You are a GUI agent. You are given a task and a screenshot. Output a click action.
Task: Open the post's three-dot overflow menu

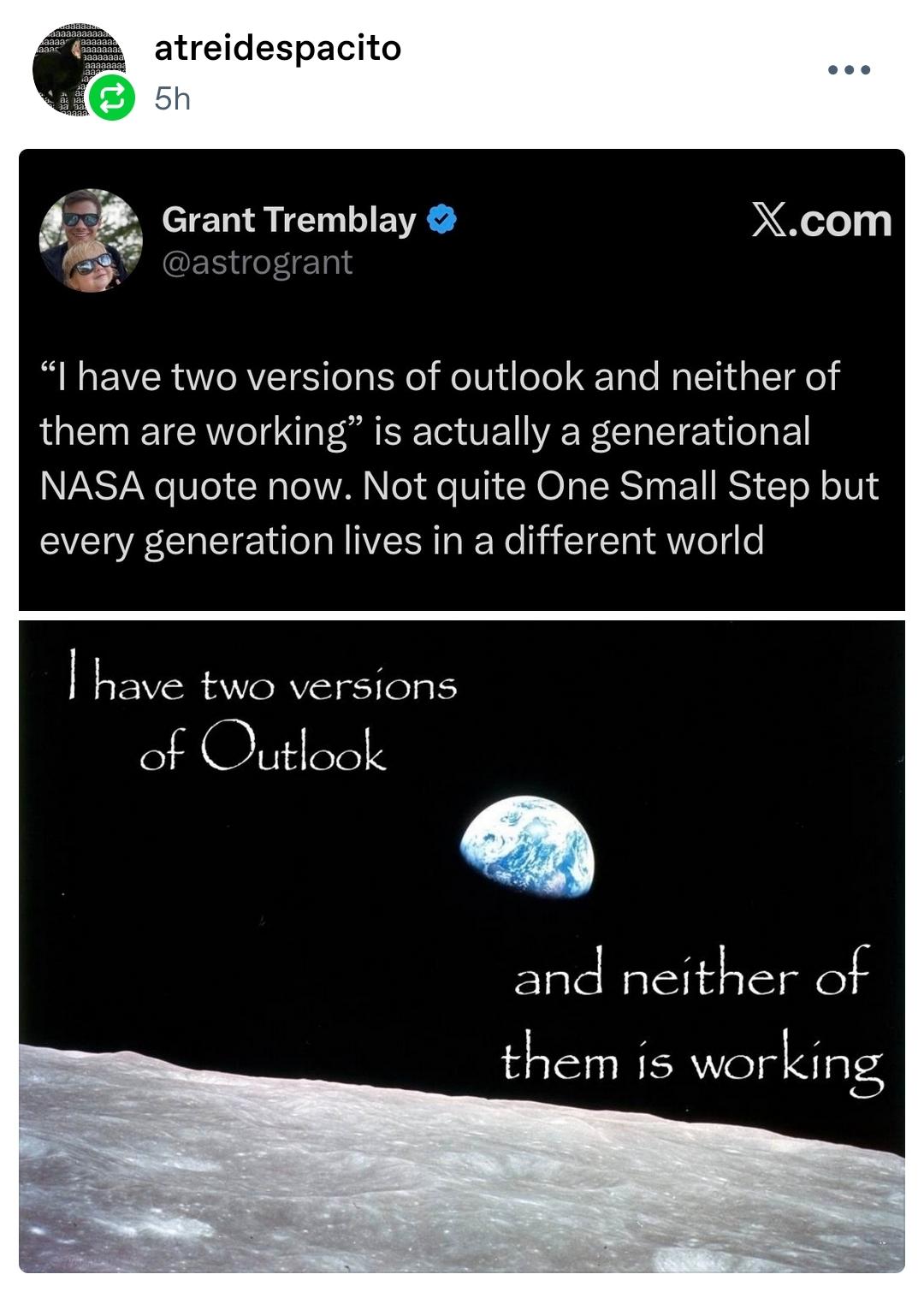[849, 70]
